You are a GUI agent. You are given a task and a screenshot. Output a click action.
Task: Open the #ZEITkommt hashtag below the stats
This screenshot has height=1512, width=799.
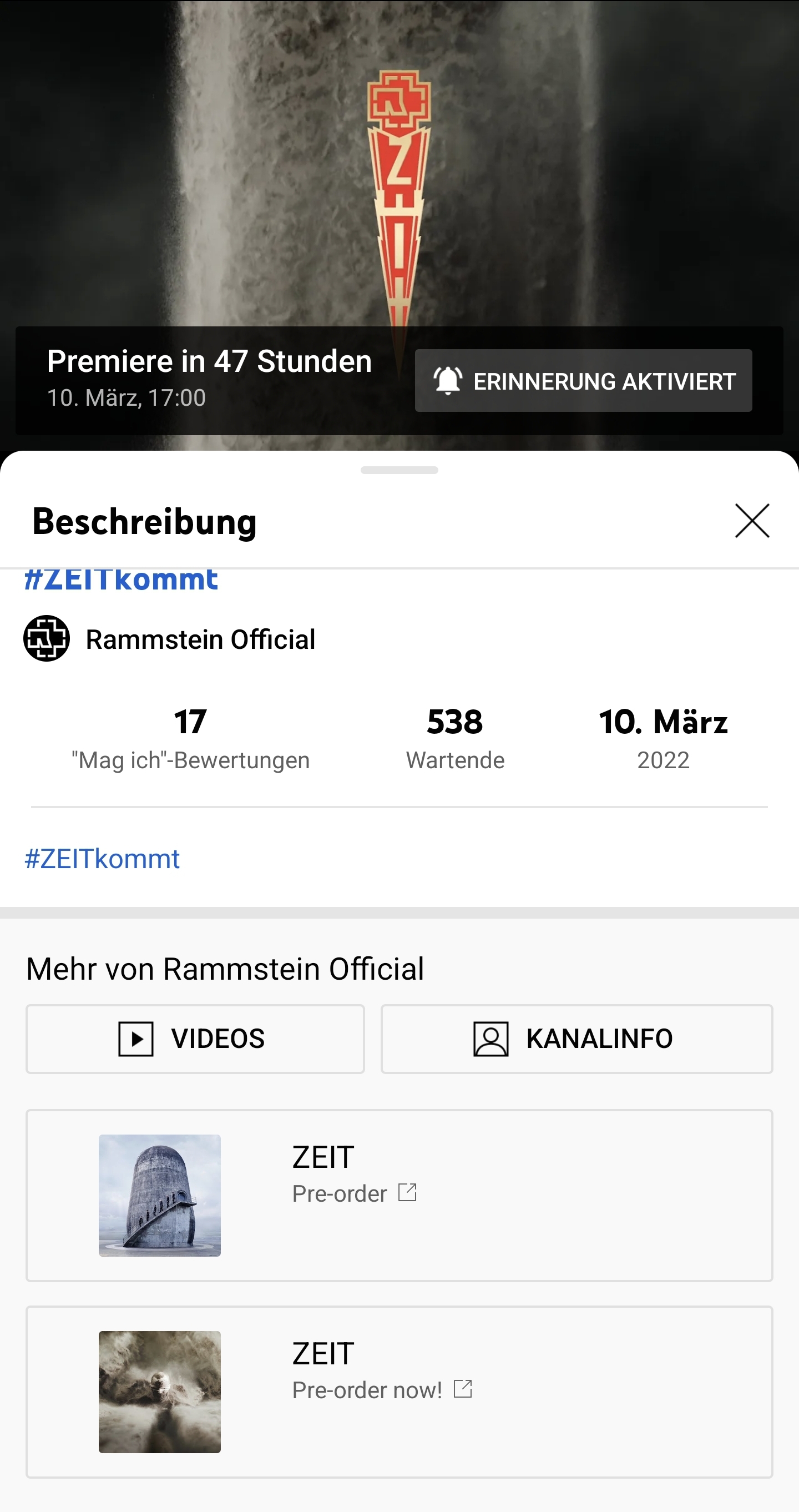[x=102, y=859]
